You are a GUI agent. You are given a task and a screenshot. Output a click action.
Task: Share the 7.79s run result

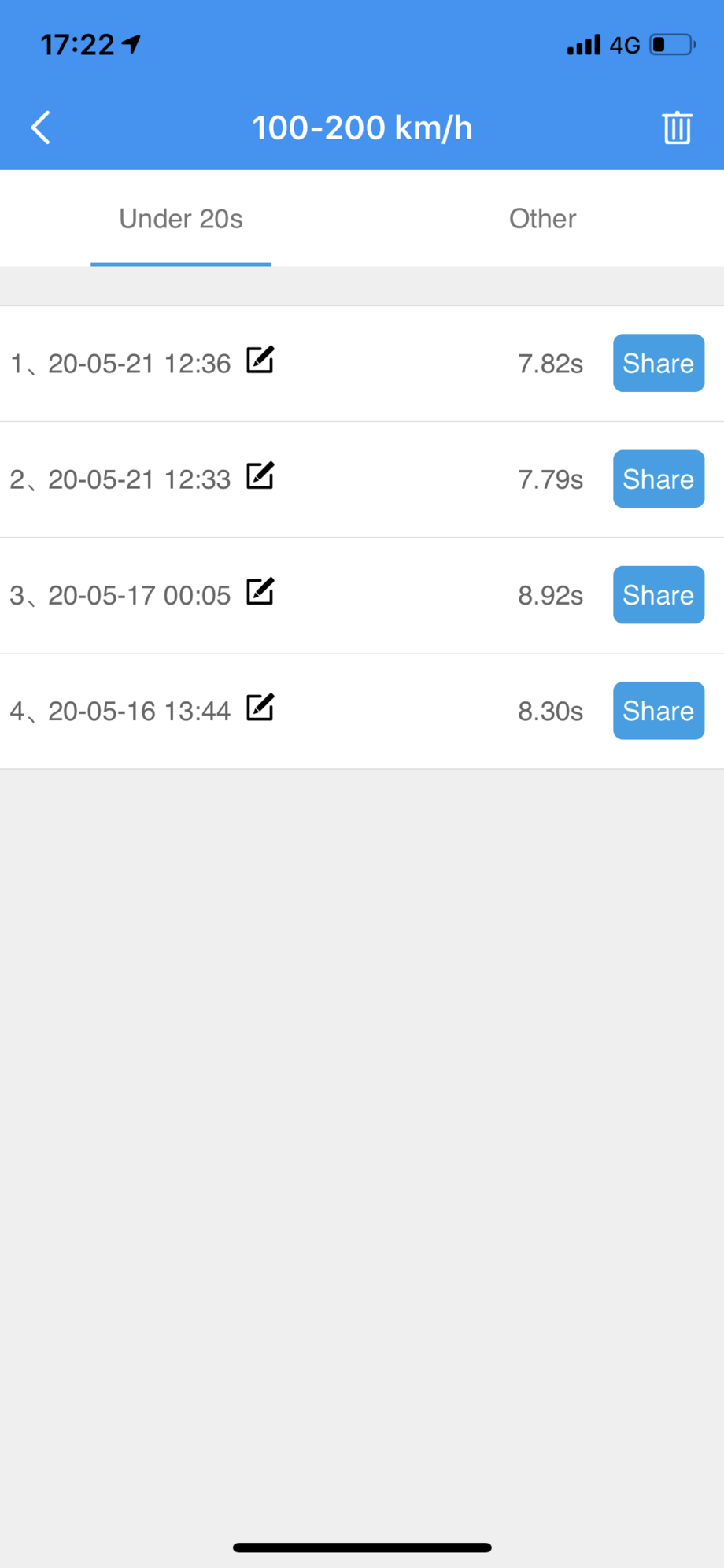click(x=659, y=479)
